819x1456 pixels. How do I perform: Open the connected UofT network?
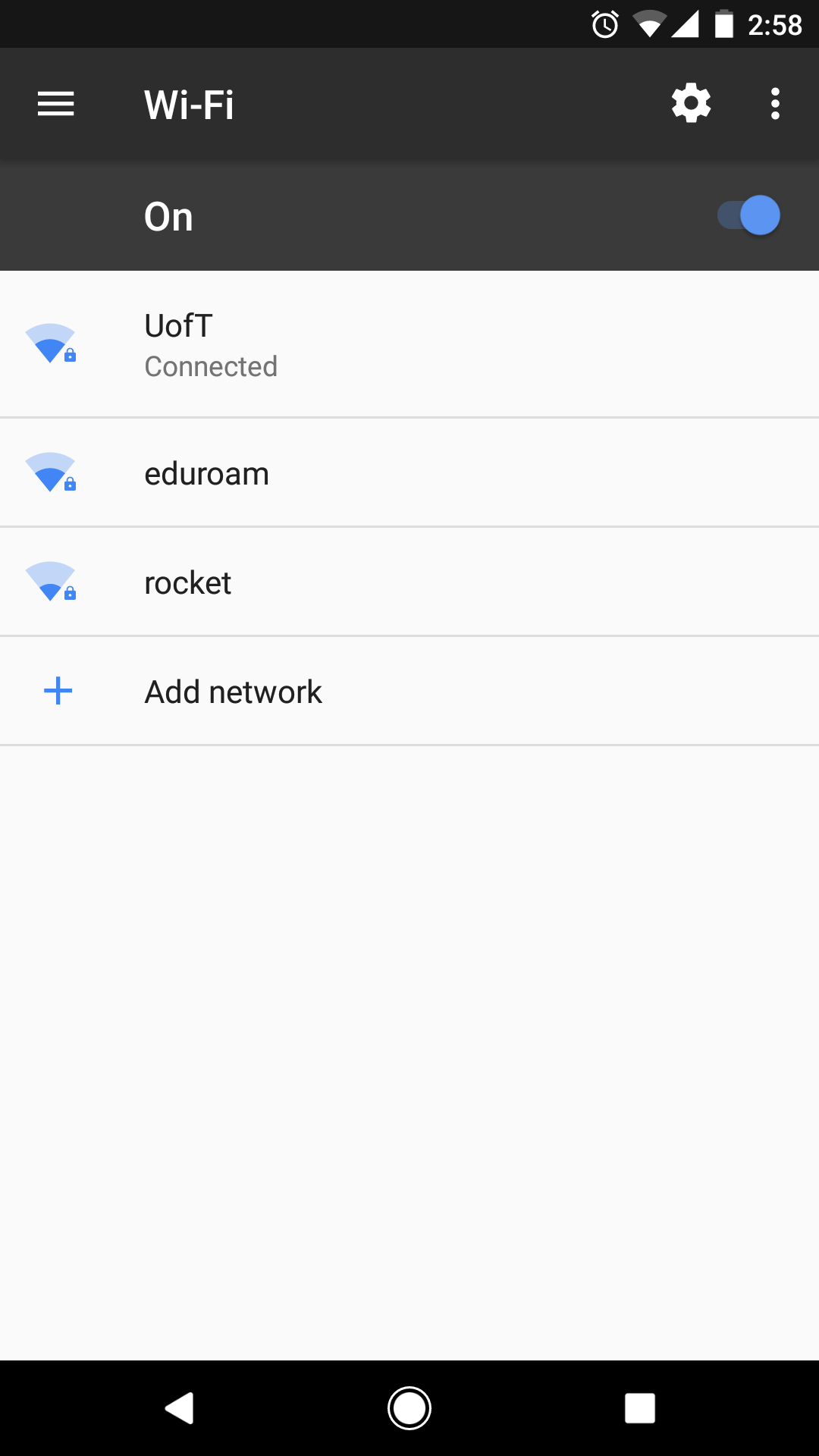click(409, 344)
